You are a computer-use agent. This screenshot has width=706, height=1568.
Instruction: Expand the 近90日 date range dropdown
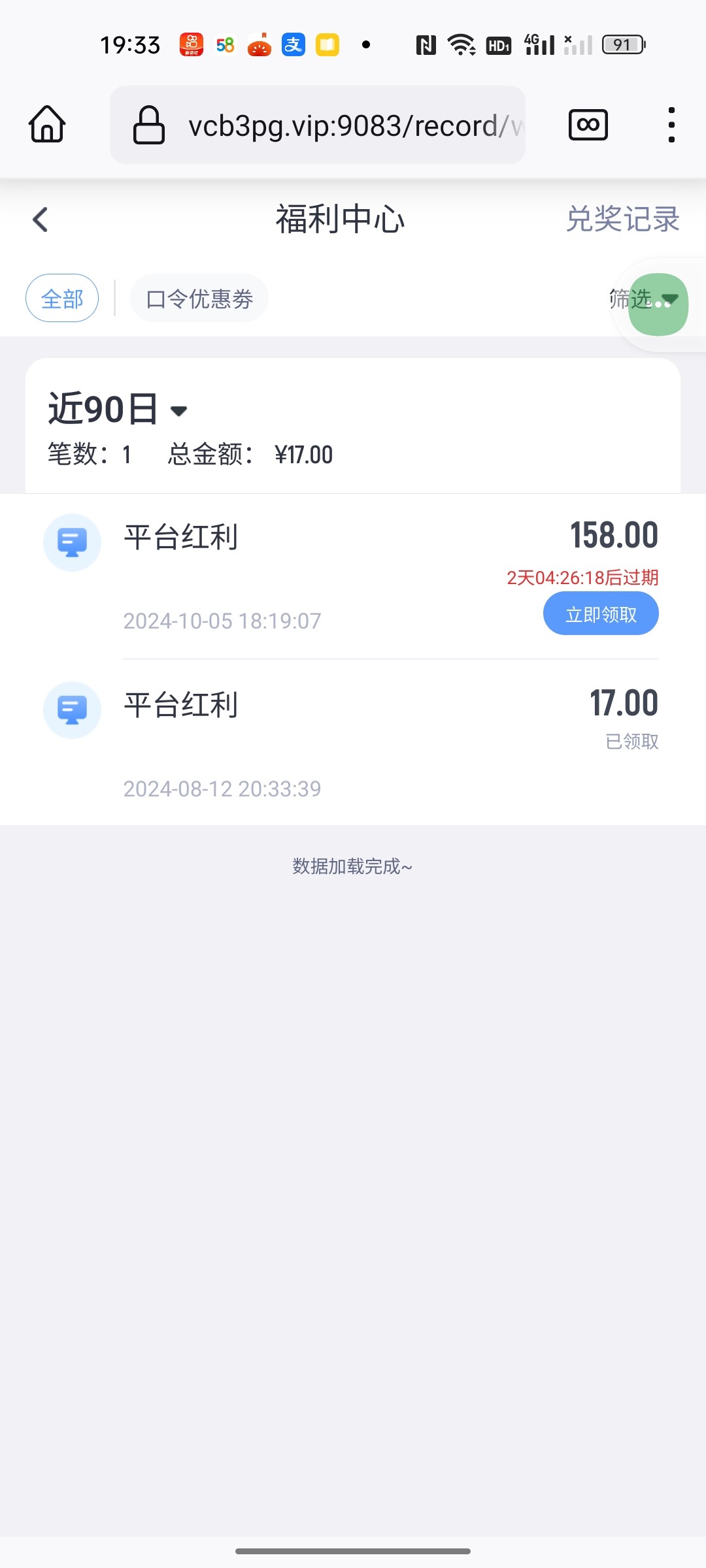[118, 409]
